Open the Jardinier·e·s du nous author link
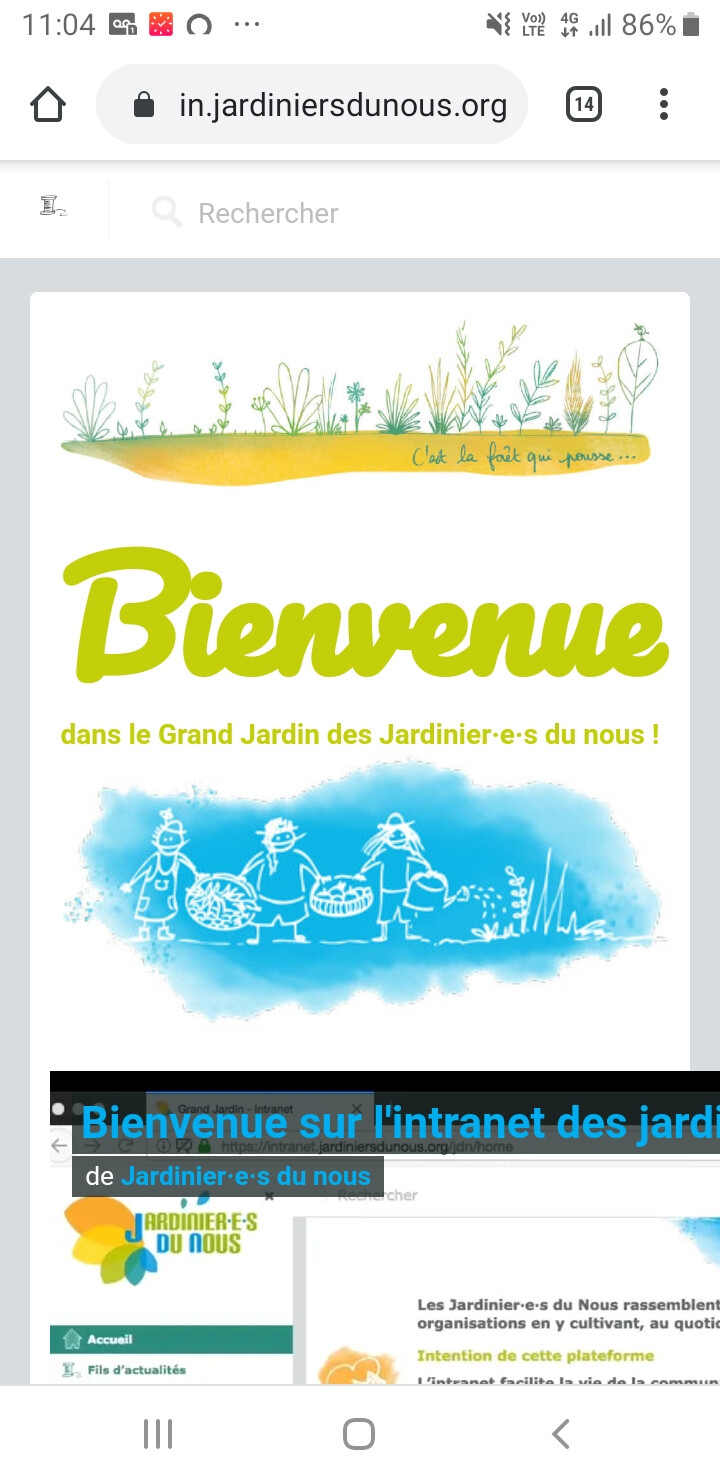 click(245, 1176)
